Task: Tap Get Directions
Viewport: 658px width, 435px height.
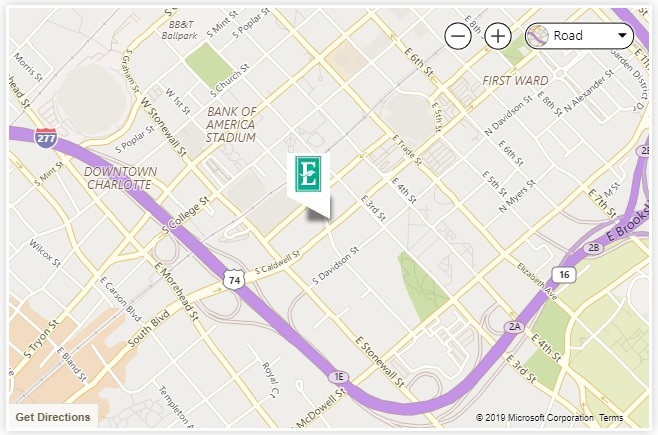Action: (x=53, y=417)
